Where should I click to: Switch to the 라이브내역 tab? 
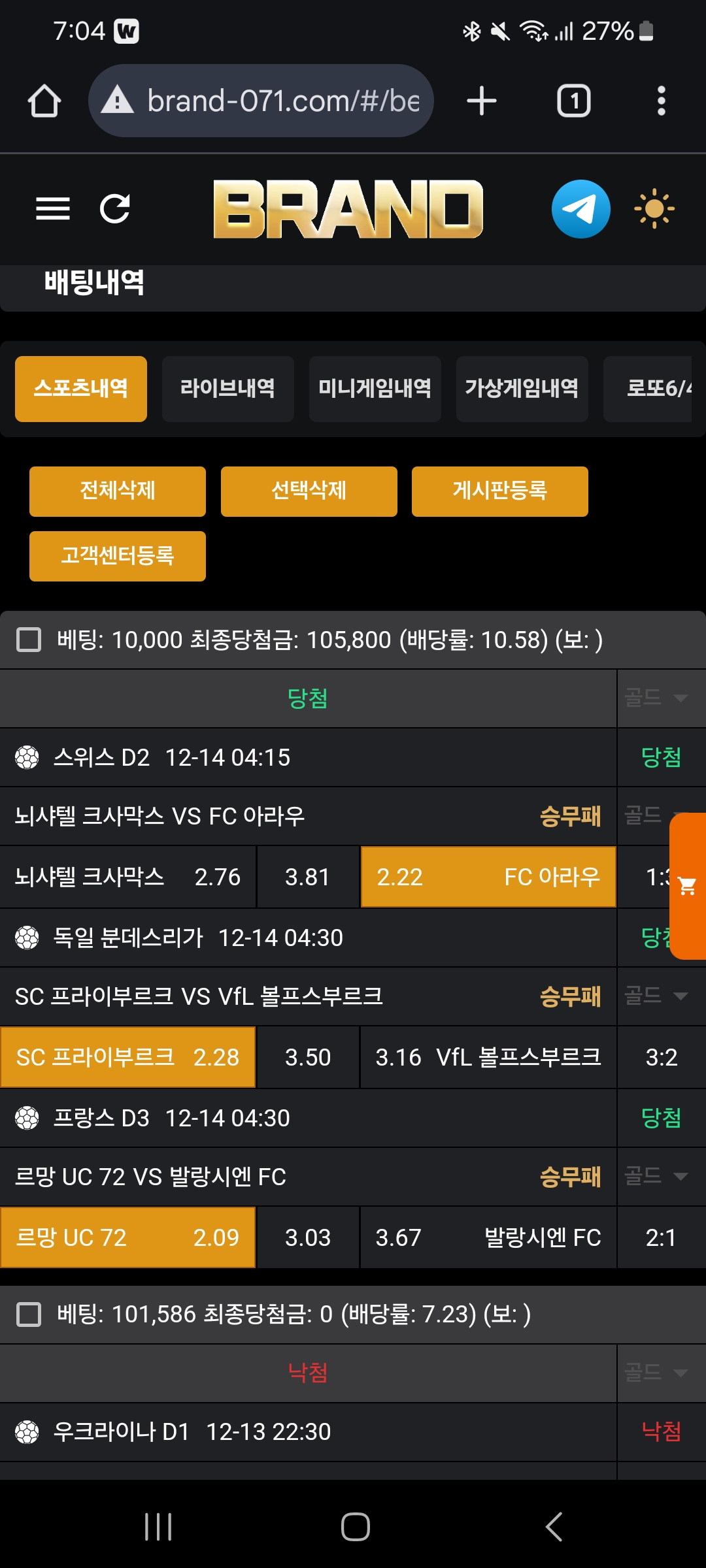coord(228,389)
